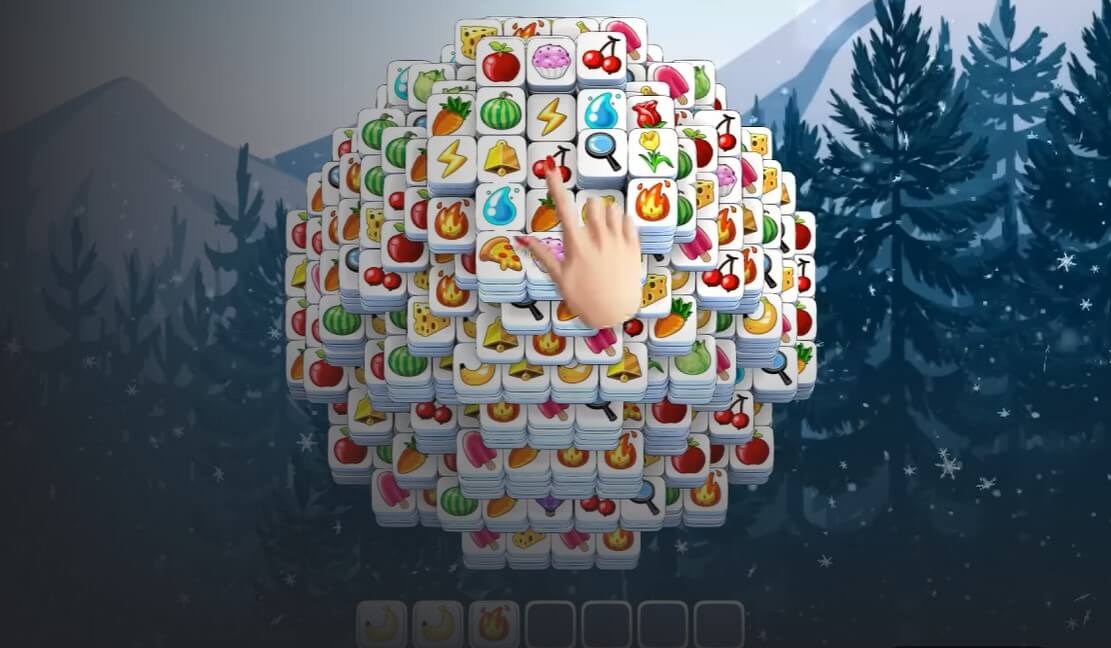Tap the water drop tile beside the rose
This screenshot has height=648, width=1111.
pyautogui.click(x=602, y=110)
